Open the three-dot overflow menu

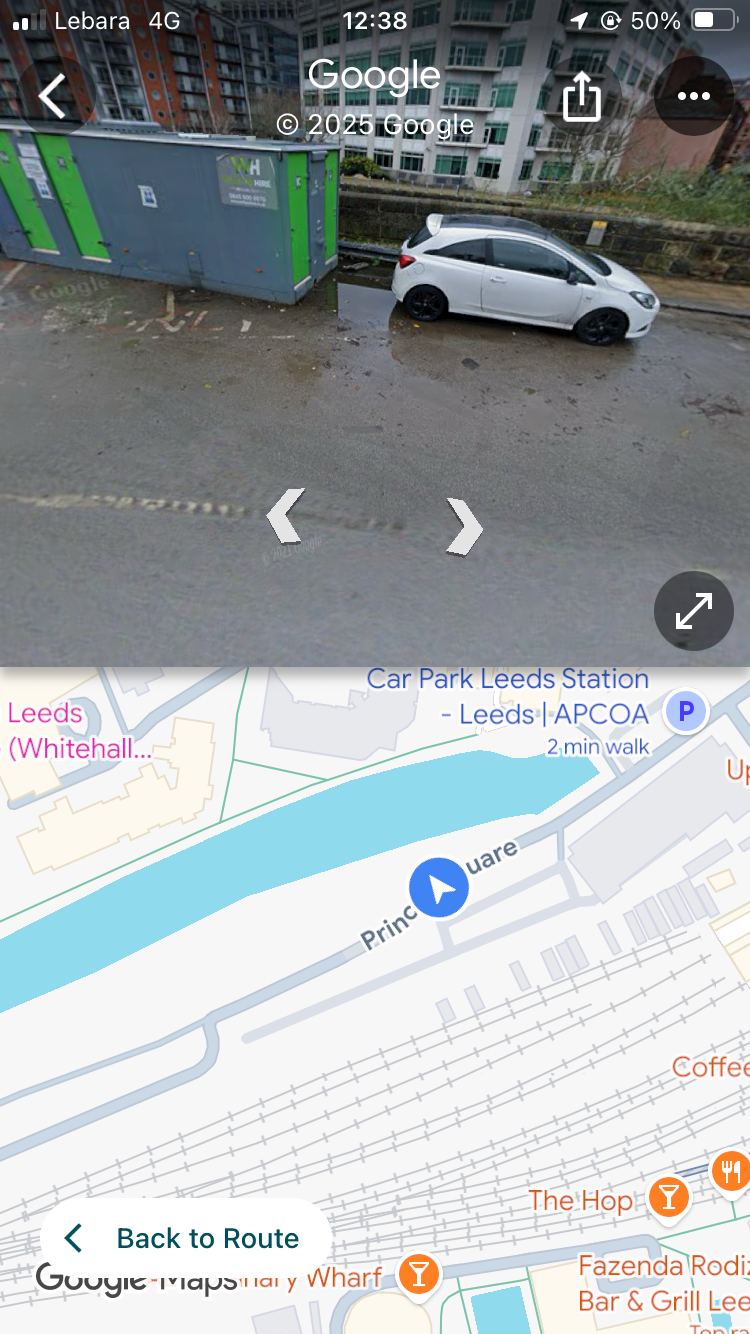(x=693, y=97)
